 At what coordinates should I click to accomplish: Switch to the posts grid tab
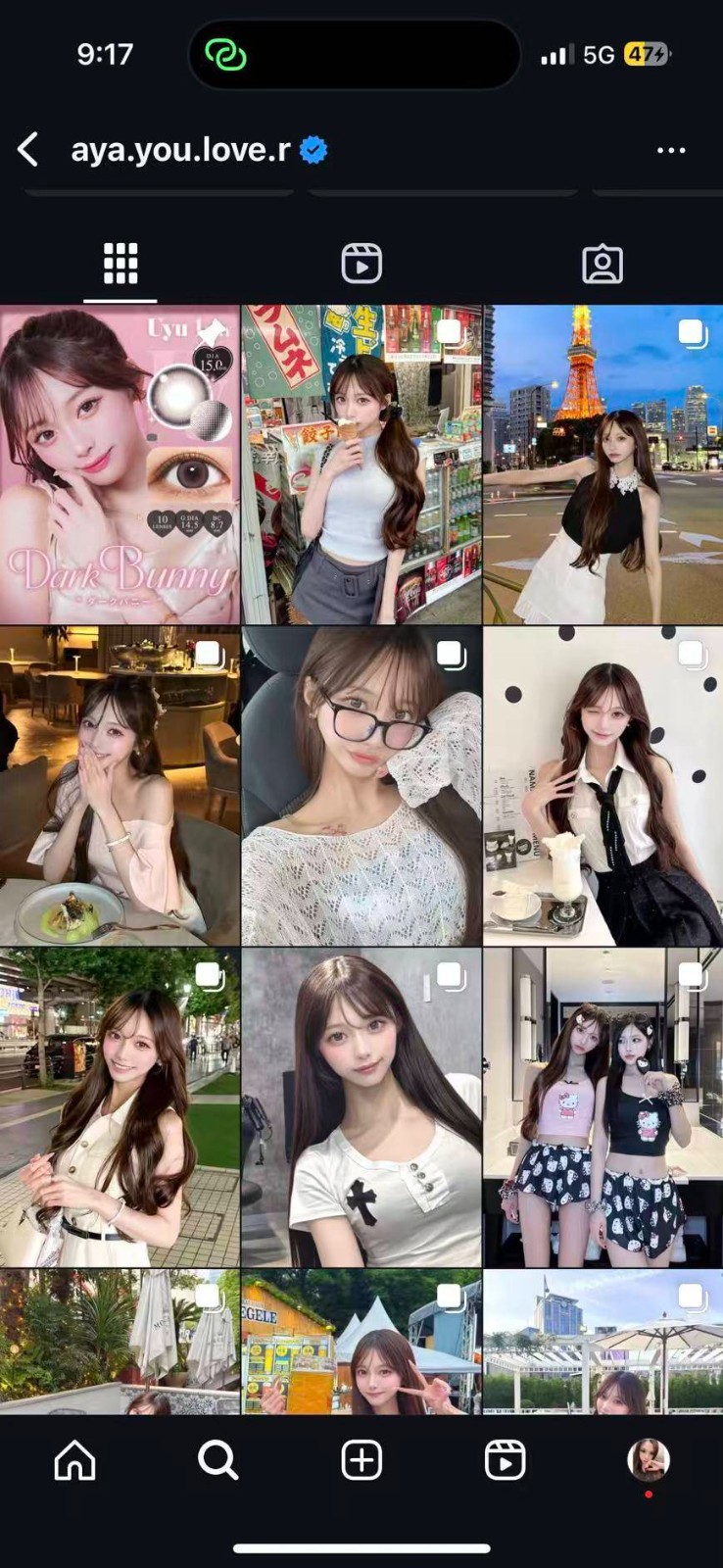(x=120, y=264)
